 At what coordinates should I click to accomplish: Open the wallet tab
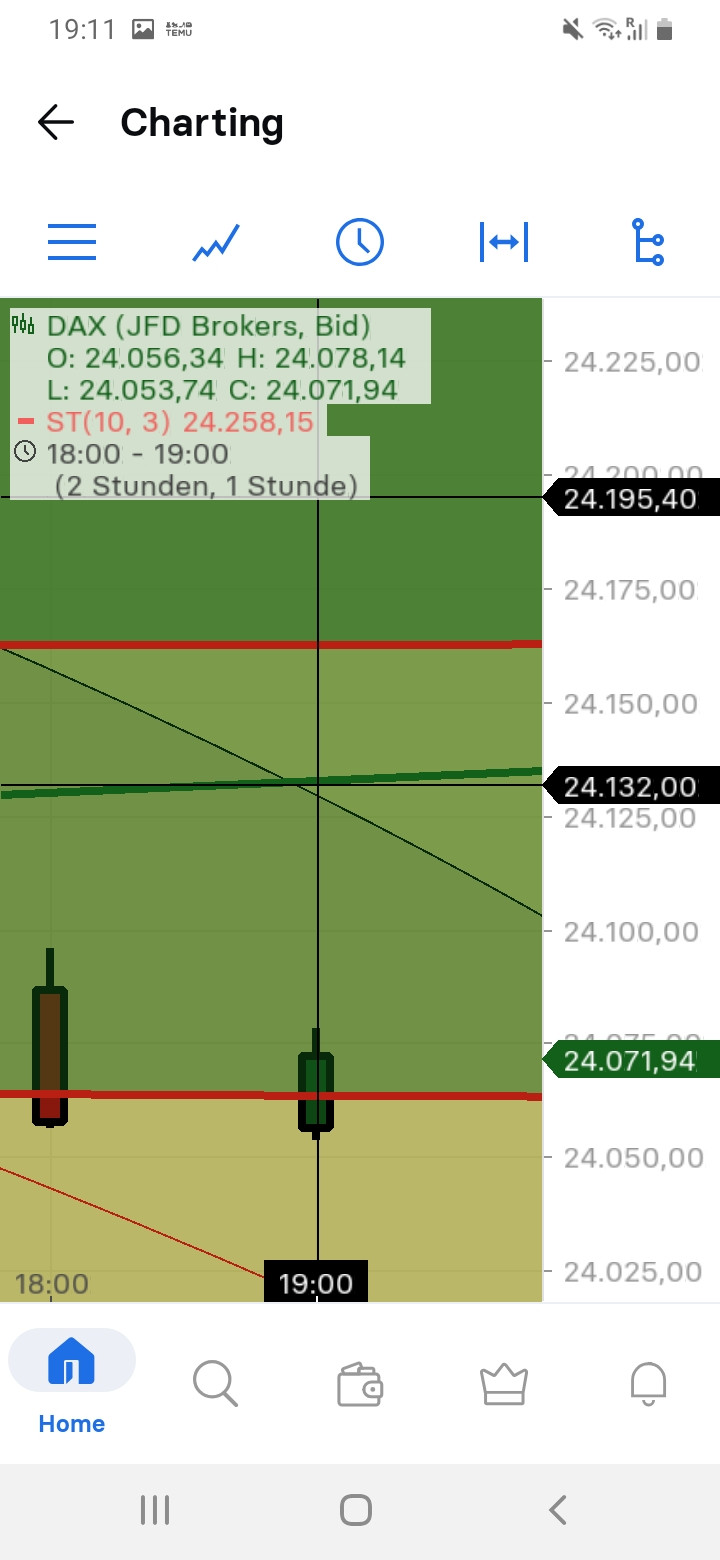360,1385
